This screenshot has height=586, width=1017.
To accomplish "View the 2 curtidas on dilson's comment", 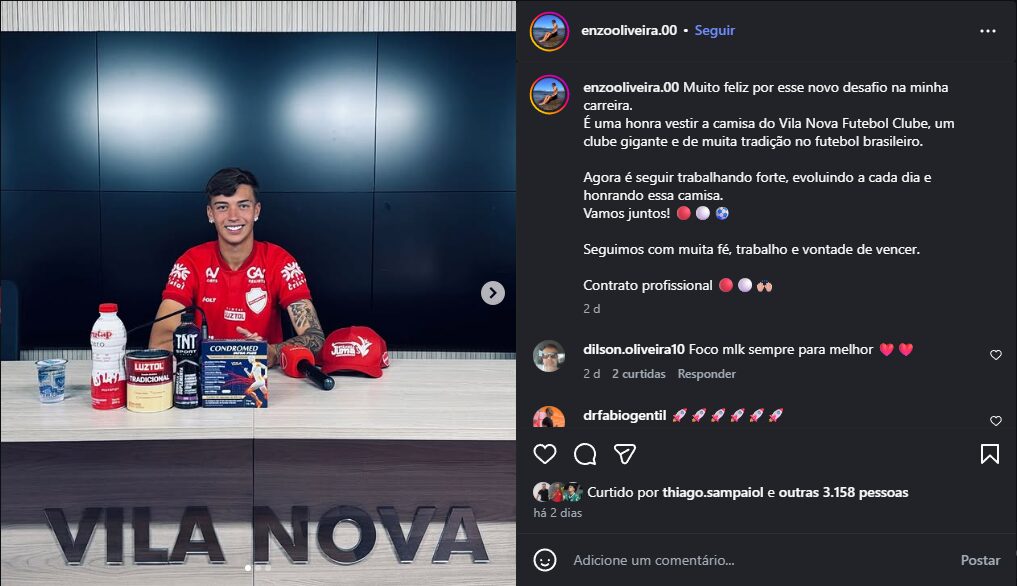I will click(638, 374).
